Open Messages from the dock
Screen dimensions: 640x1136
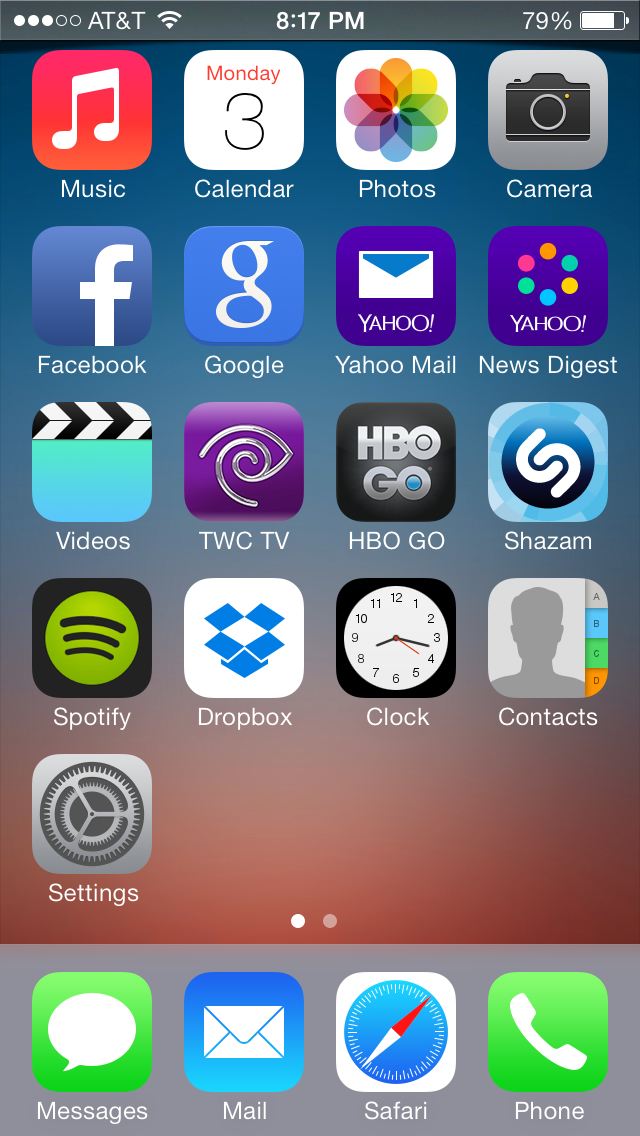tap(92, 1032)
